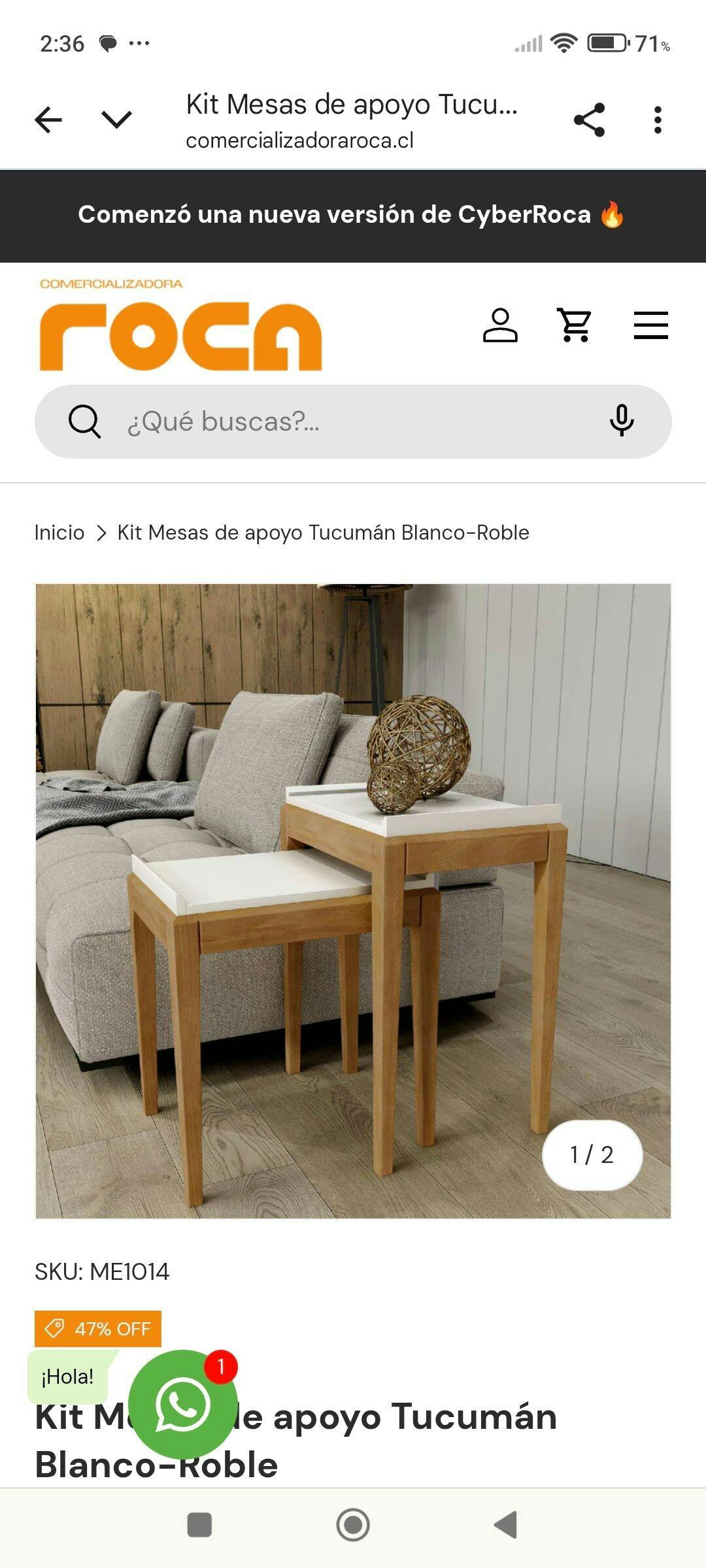Image resolution: width=706 pixels, height=1568 pixels.
Task: Tap the ¿Qué buscas? search field
Action: click(353, 421)
